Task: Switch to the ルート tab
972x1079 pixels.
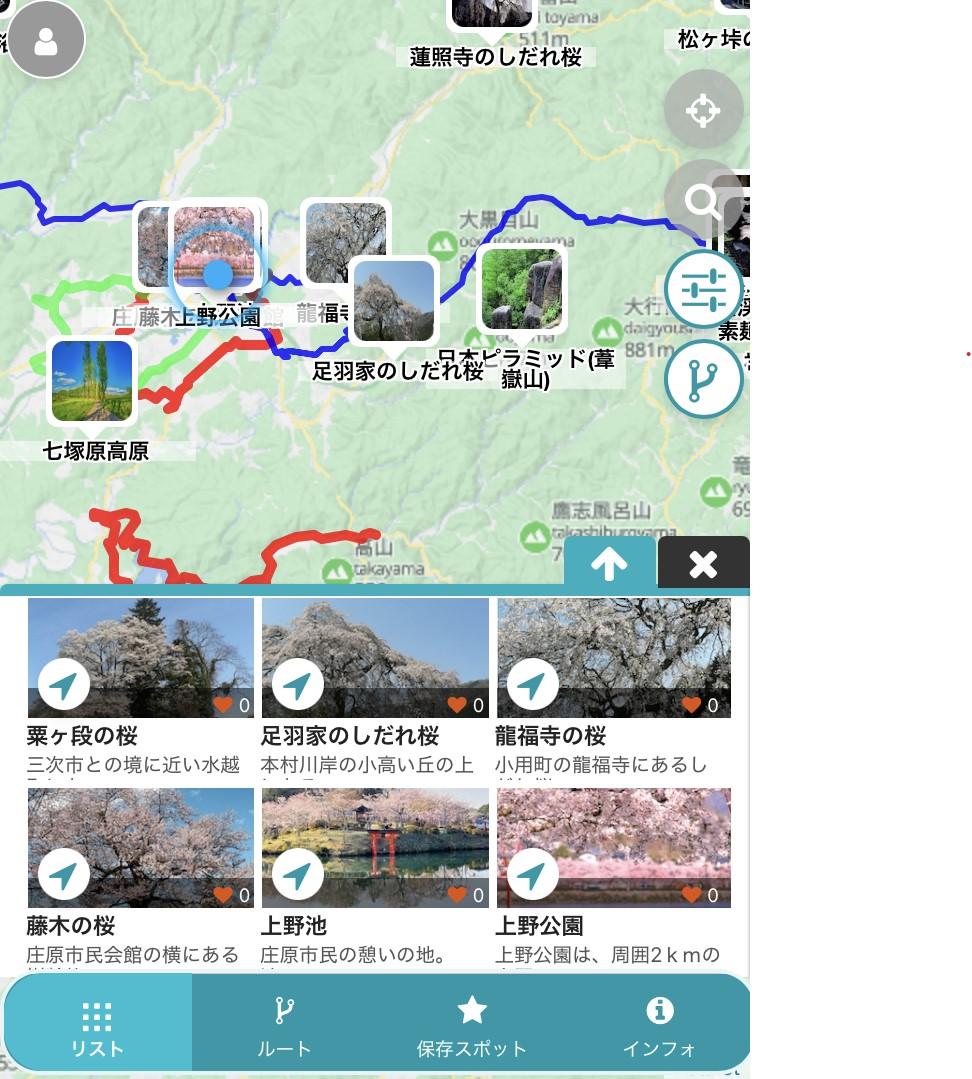Action: (x=284, y=1028)
